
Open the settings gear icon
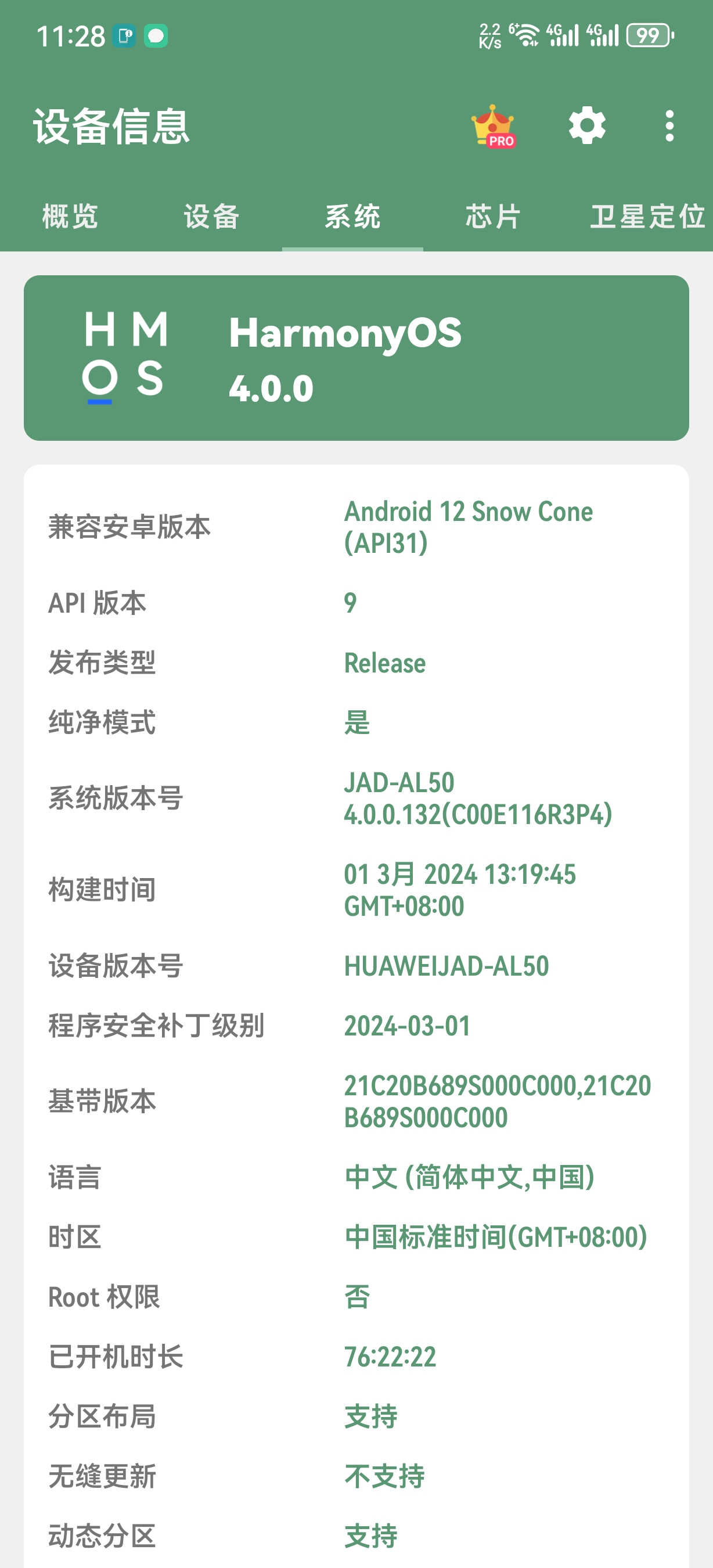[x=586, y=126]
